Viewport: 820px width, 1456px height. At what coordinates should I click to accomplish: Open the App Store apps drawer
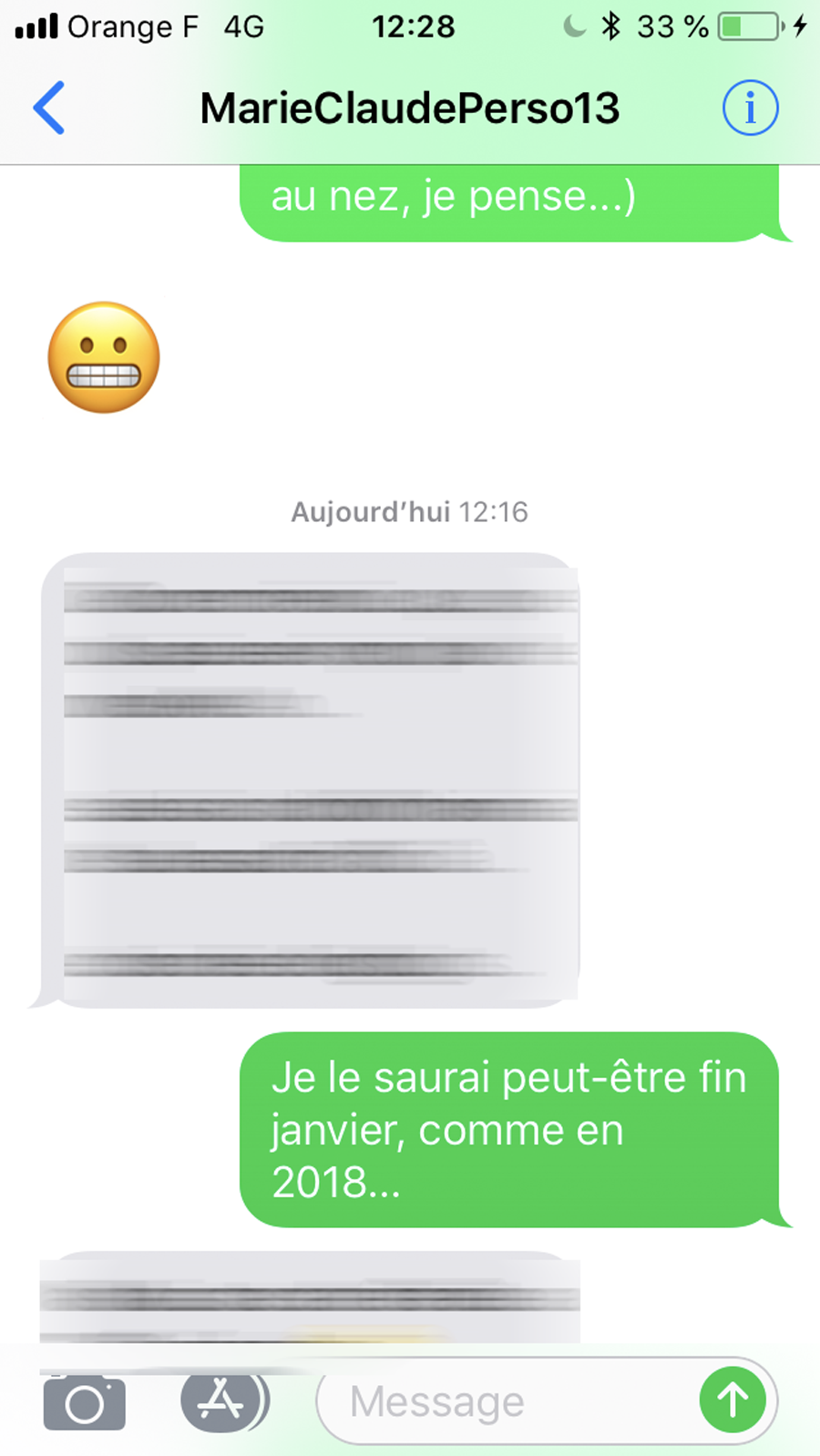[222, 1400]
